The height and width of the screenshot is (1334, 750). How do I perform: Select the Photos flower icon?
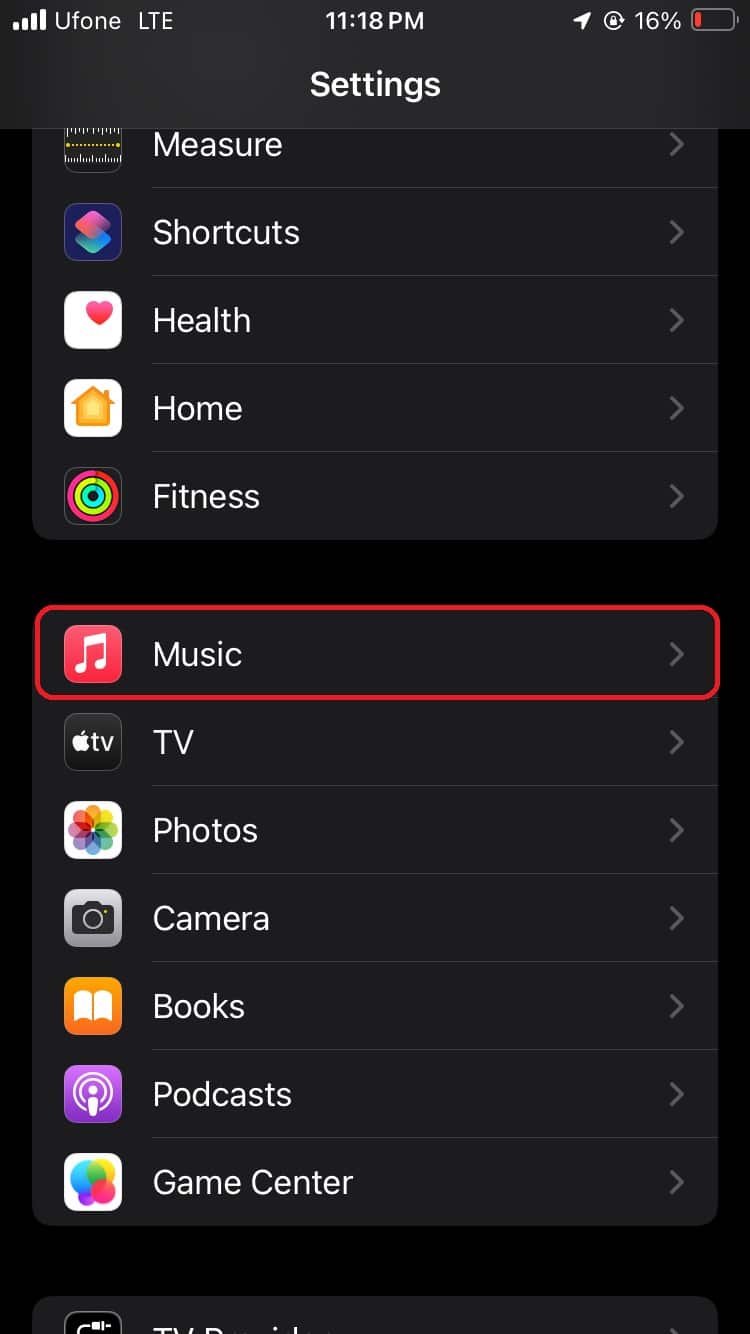coord(92,830)
